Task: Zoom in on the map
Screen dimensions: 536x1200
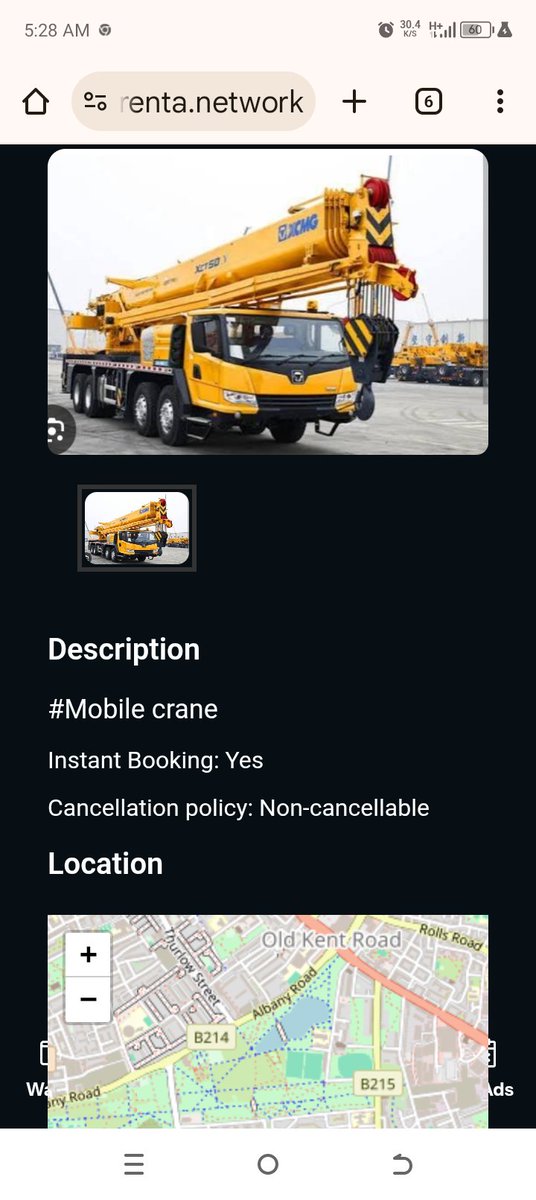Action: [88, 955]
